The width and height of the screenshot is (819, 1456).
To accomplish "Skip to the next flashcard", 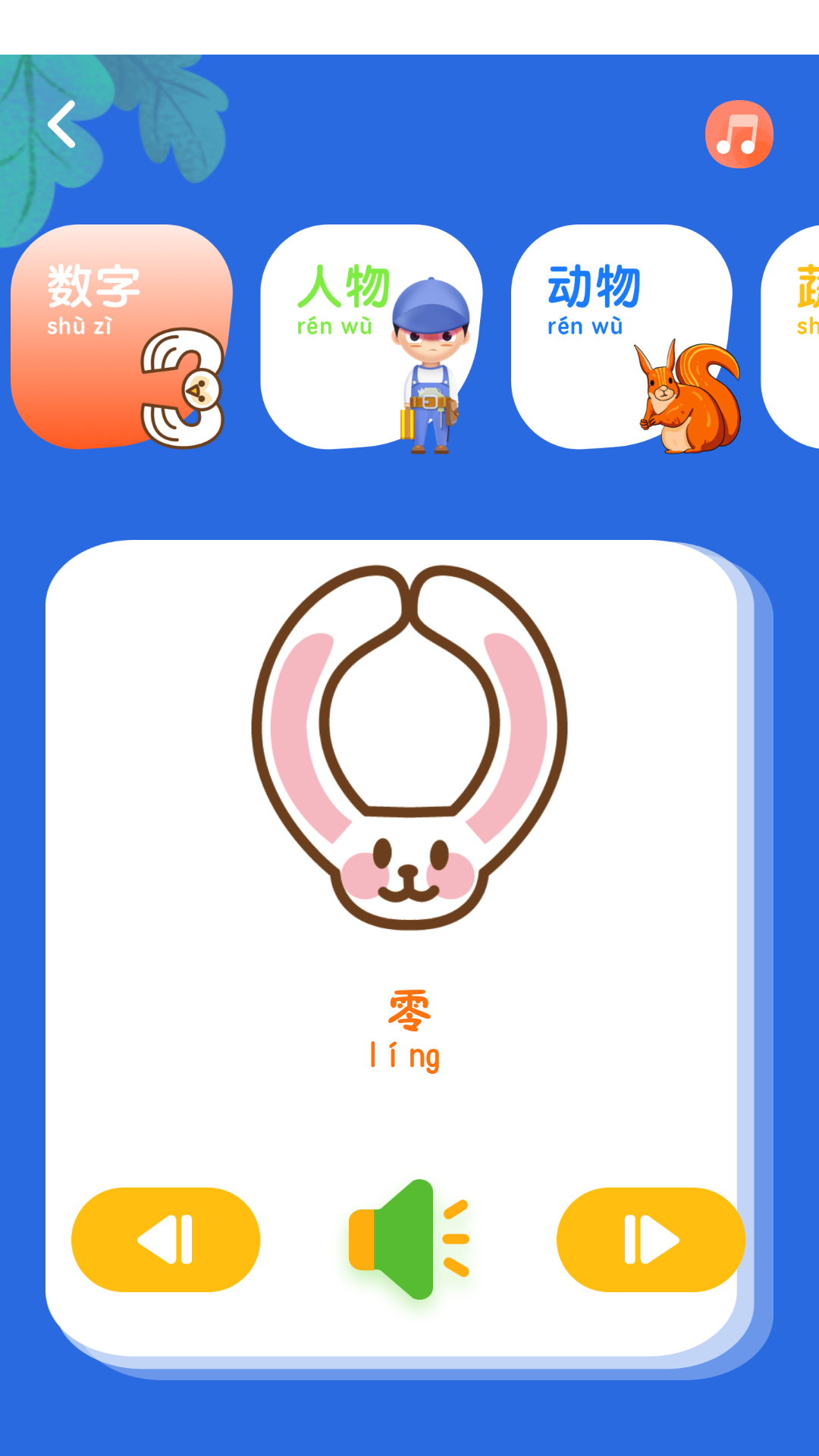I will tap(651, 1240).
